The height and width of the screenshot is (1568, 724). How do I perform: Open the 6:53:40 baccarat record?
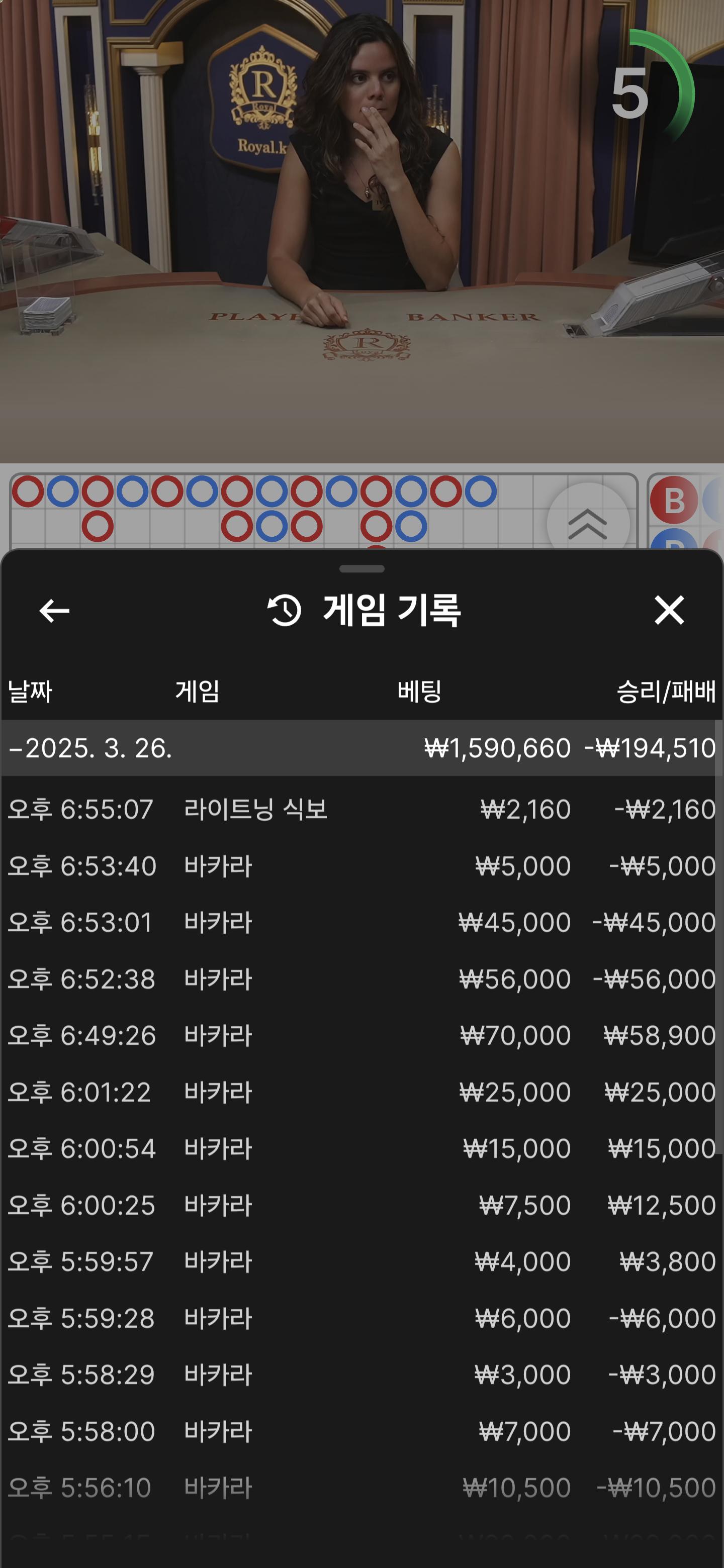pos(361,866)
